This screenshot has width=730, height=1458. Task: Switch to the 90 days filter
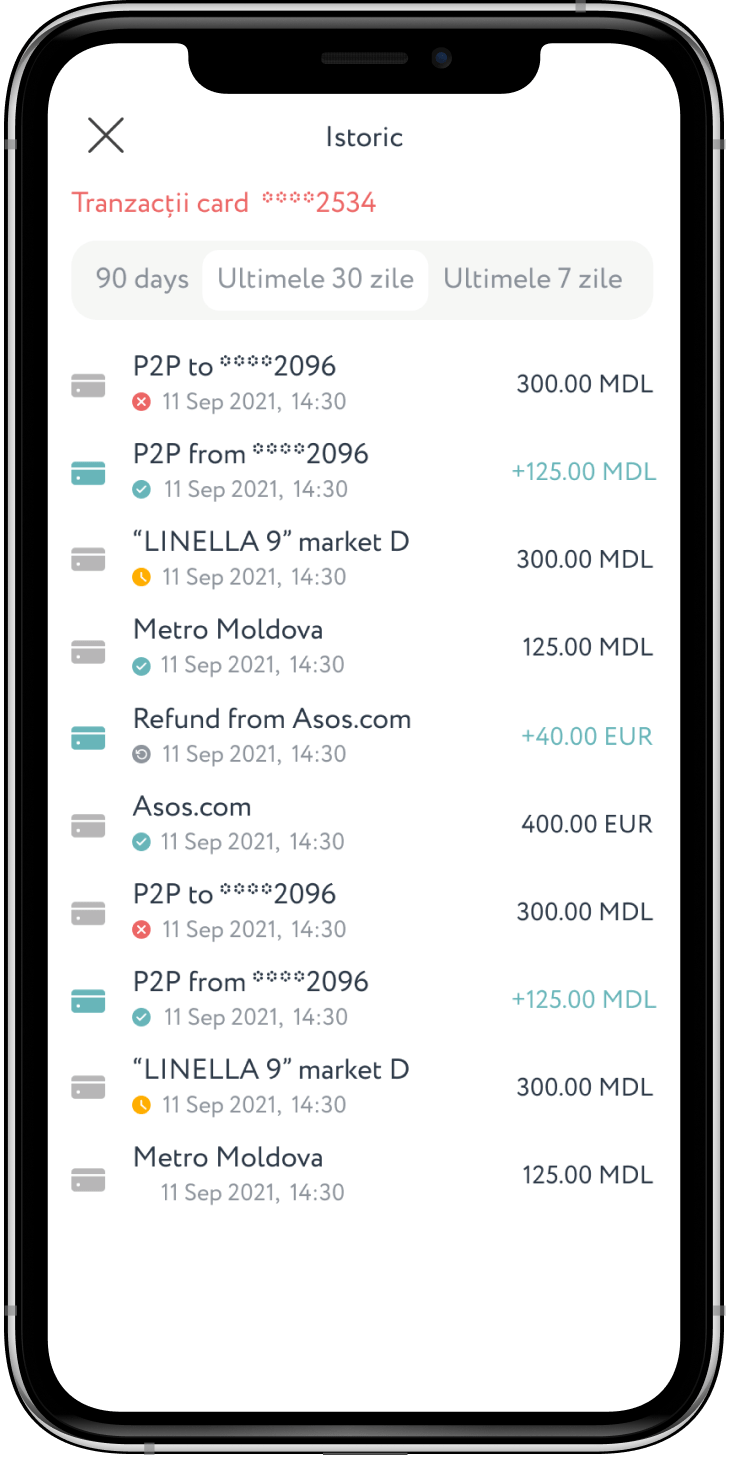(x=142, y=279)
